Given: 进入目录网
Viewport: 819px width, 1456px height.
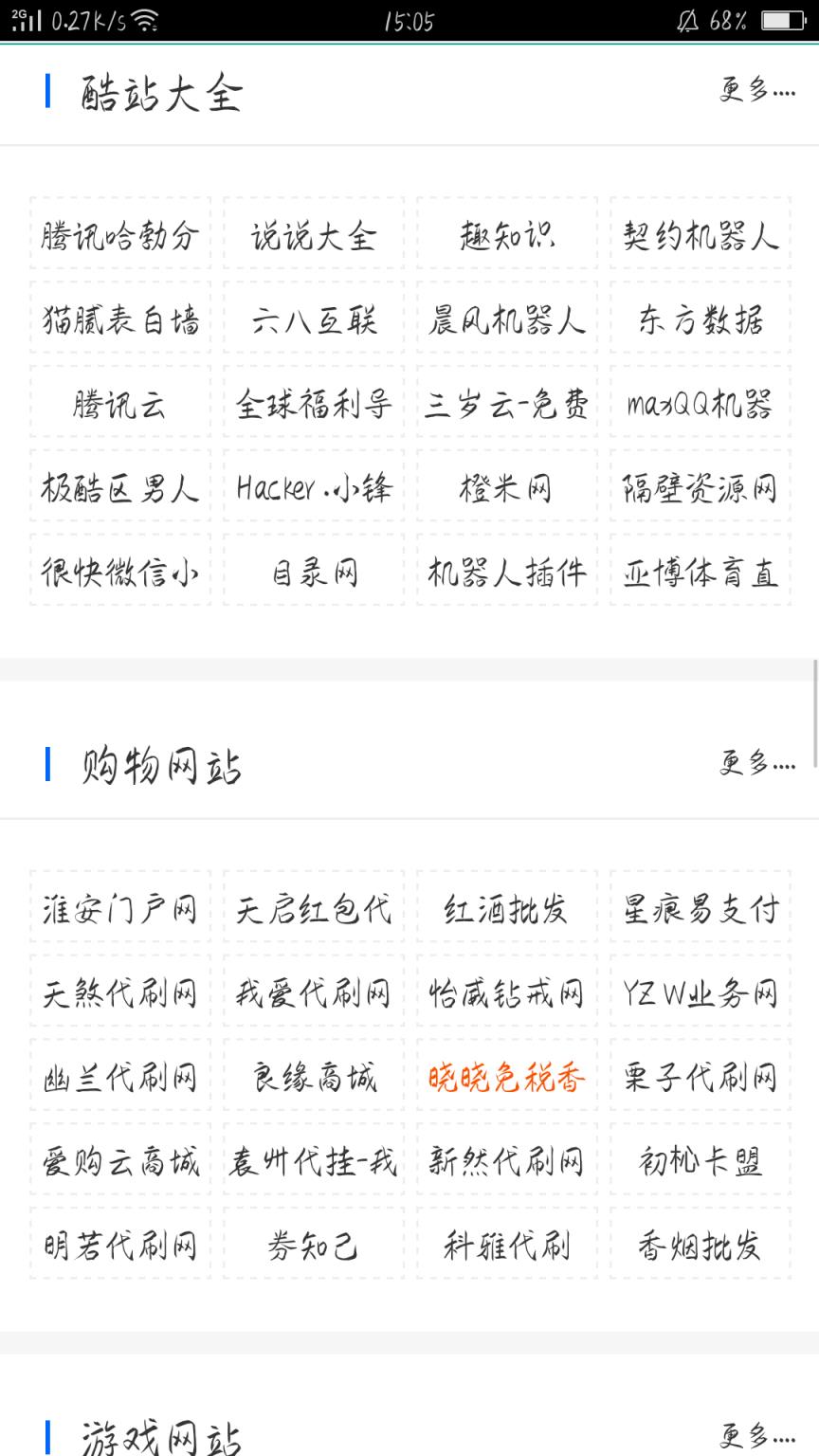Looking at the screenshot, I should click(x=313, y=573).
